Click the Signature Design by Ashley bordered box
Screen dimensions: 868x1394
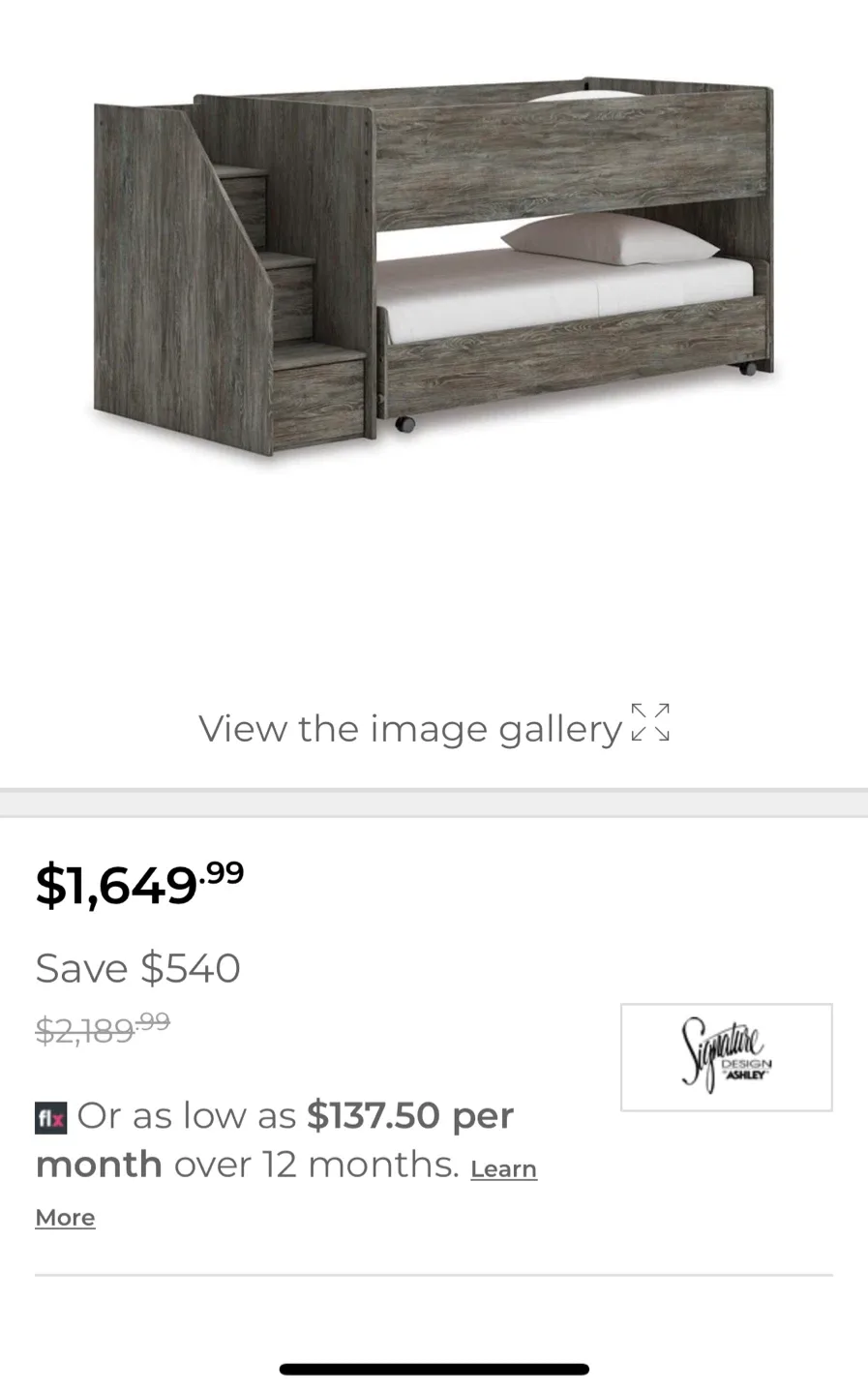click(x=726, y=1055)
